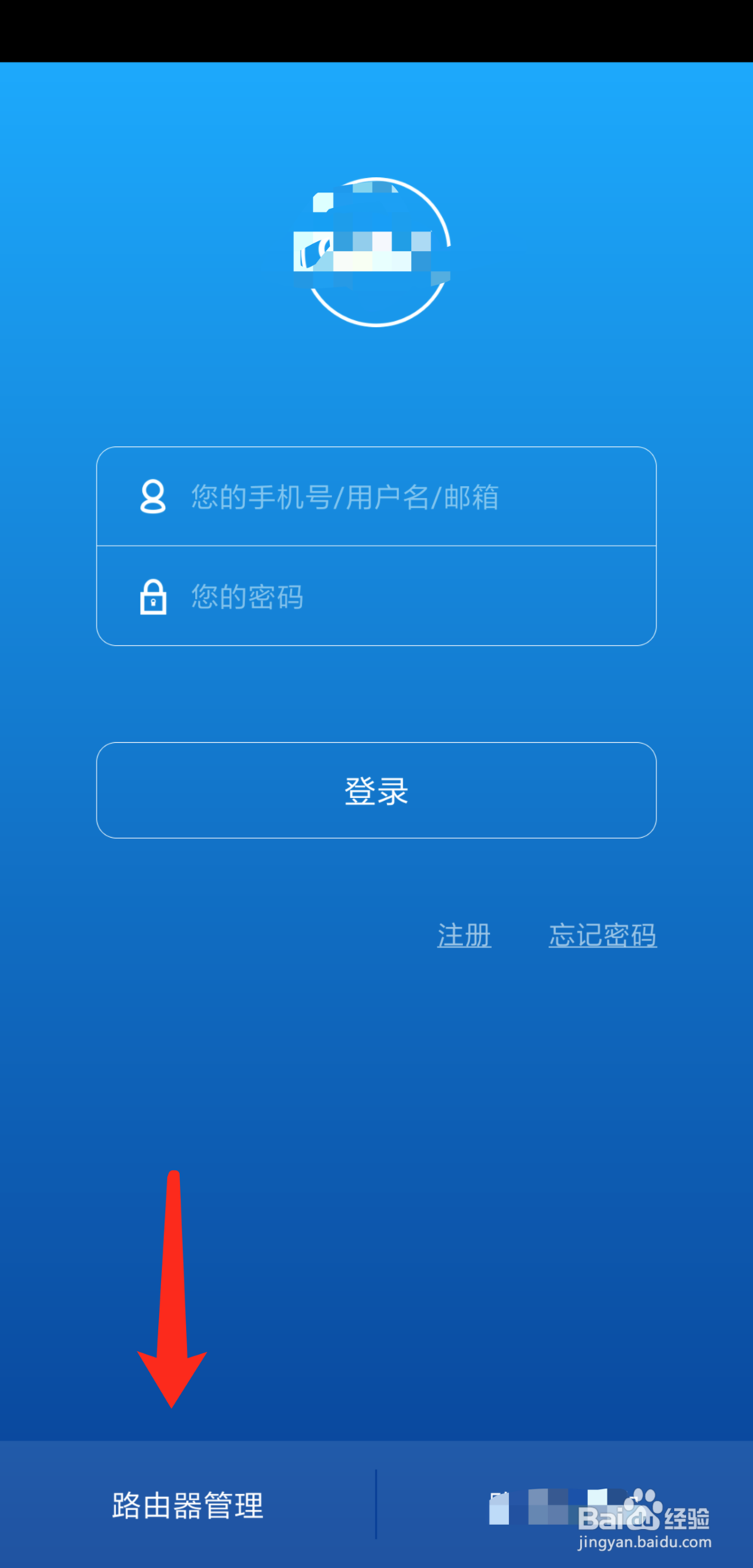The width and height of the screenshot is (753, 1568).
Task: Focus the 您的手机号/用户名/邮箱 input field
Action: tap(376, 497)
